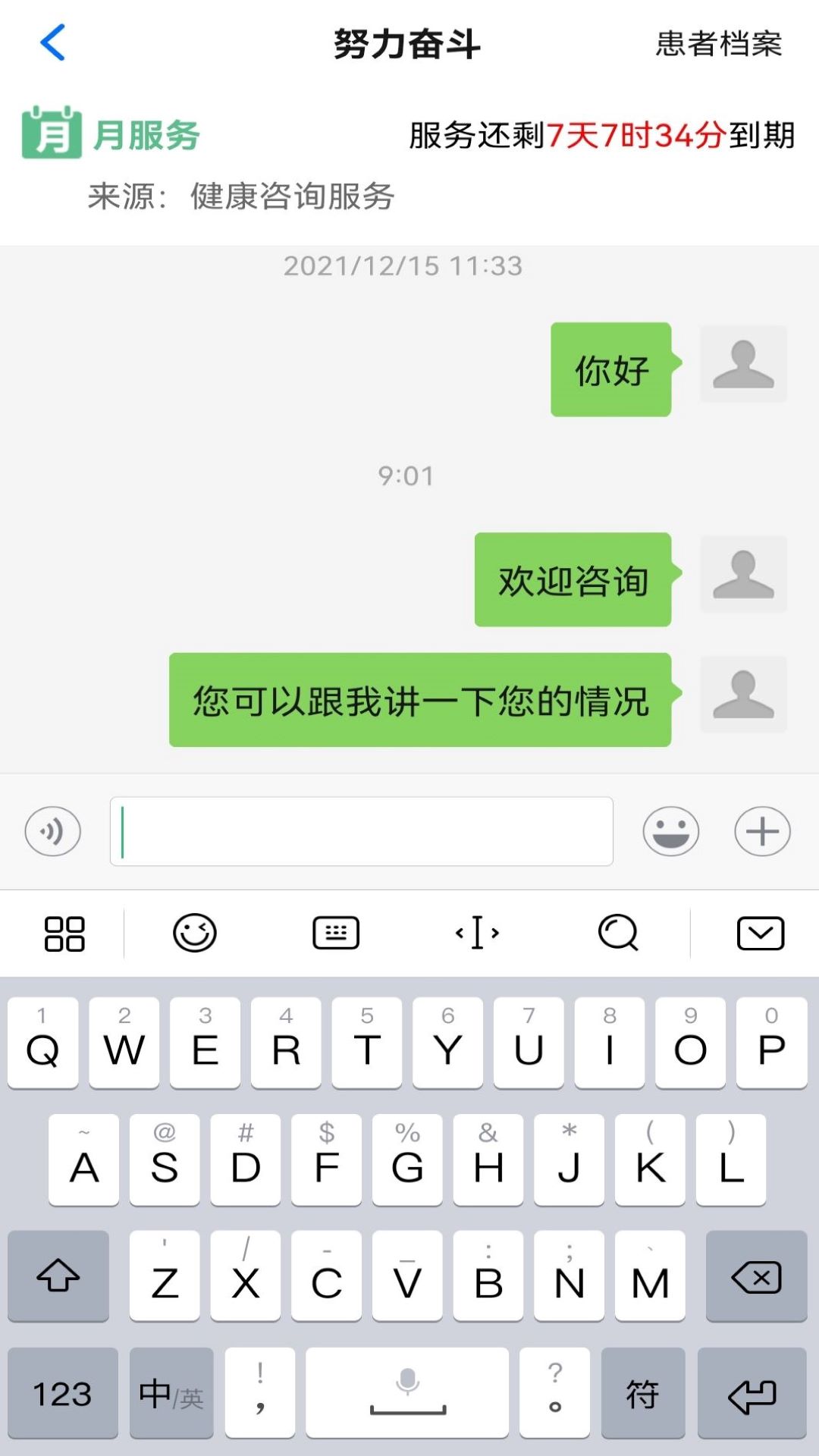Open the emoji picker beside the input
This screenshot has width=819, height=1456.
tap(671, 831)
